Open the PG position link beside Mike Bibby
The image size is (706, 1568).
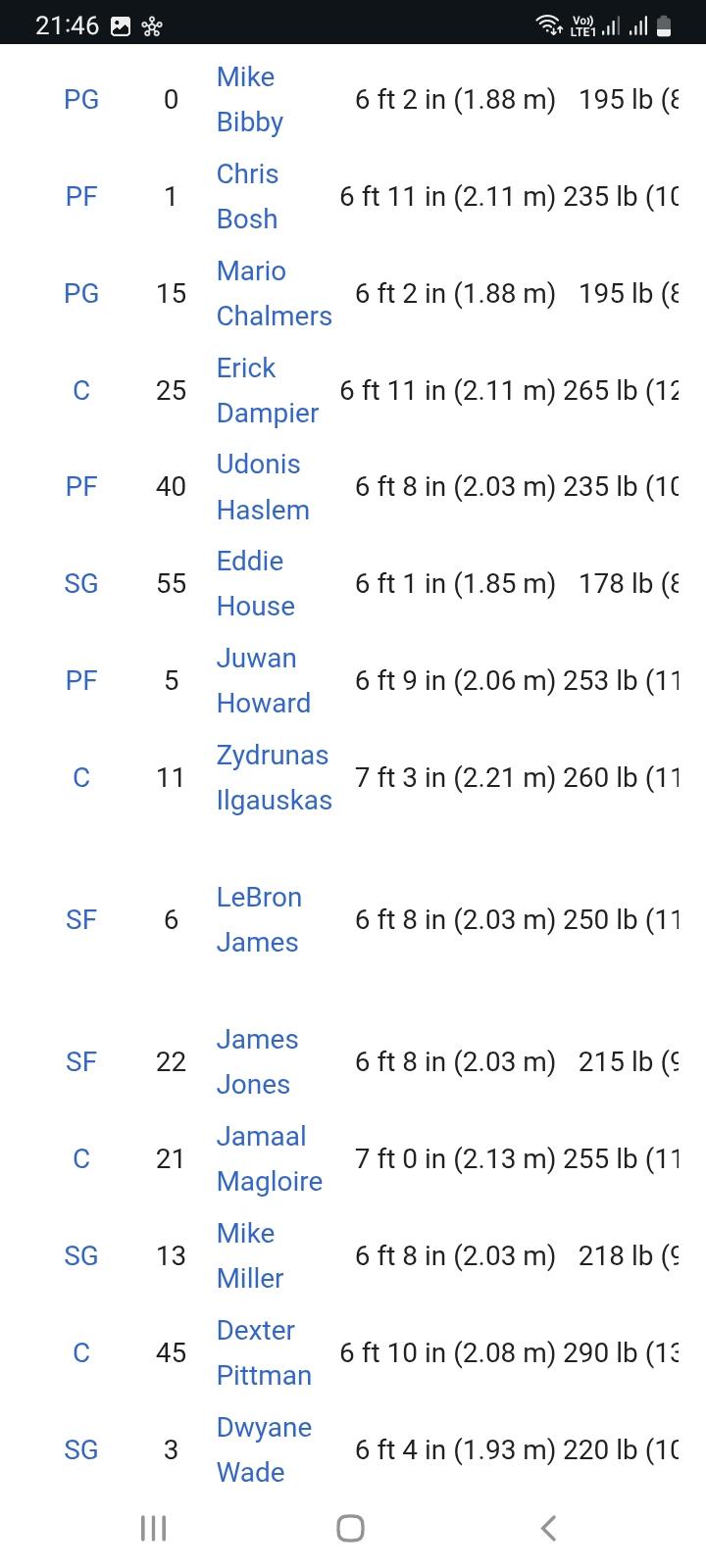point(81,99)
